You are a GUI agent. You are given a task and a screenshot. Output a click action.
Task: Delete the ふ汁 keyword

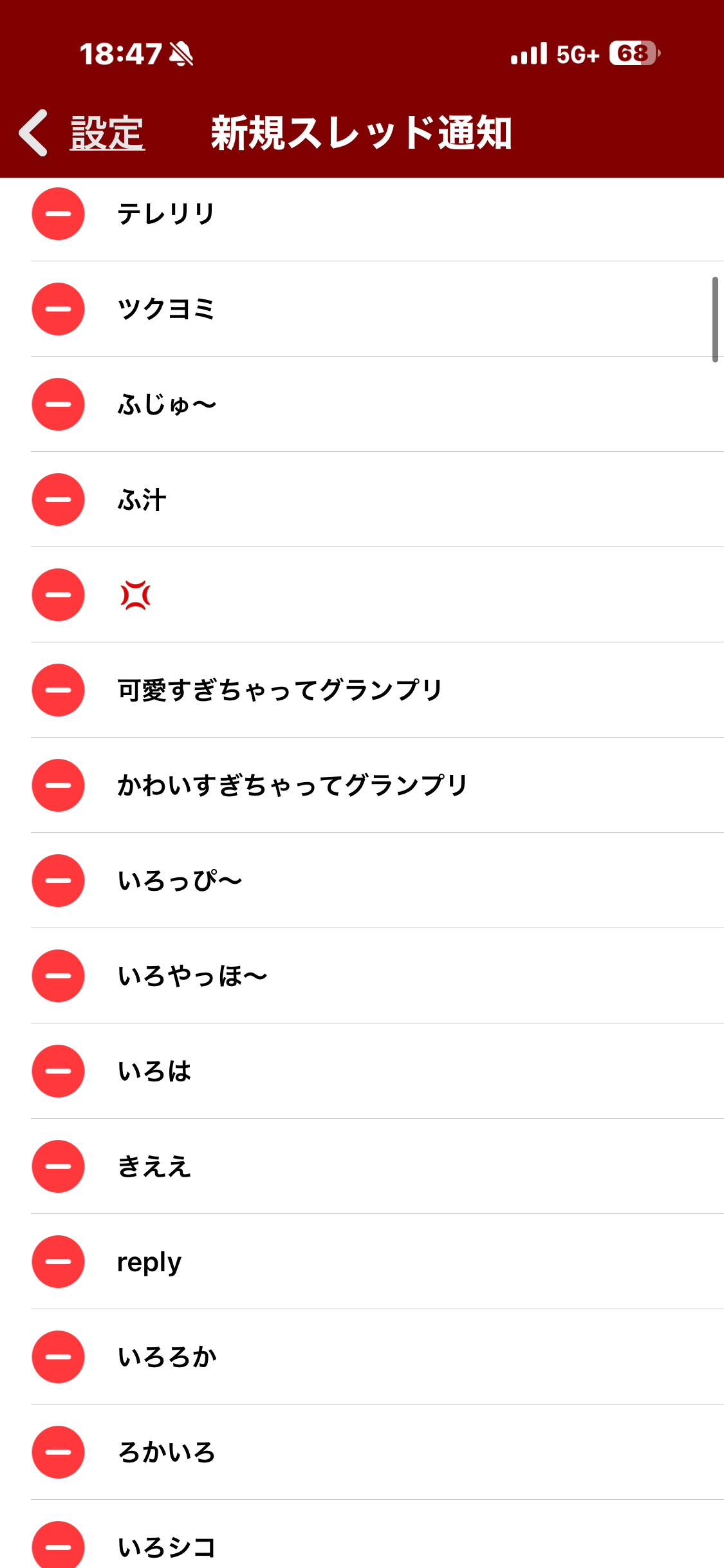tap(58, 499)
